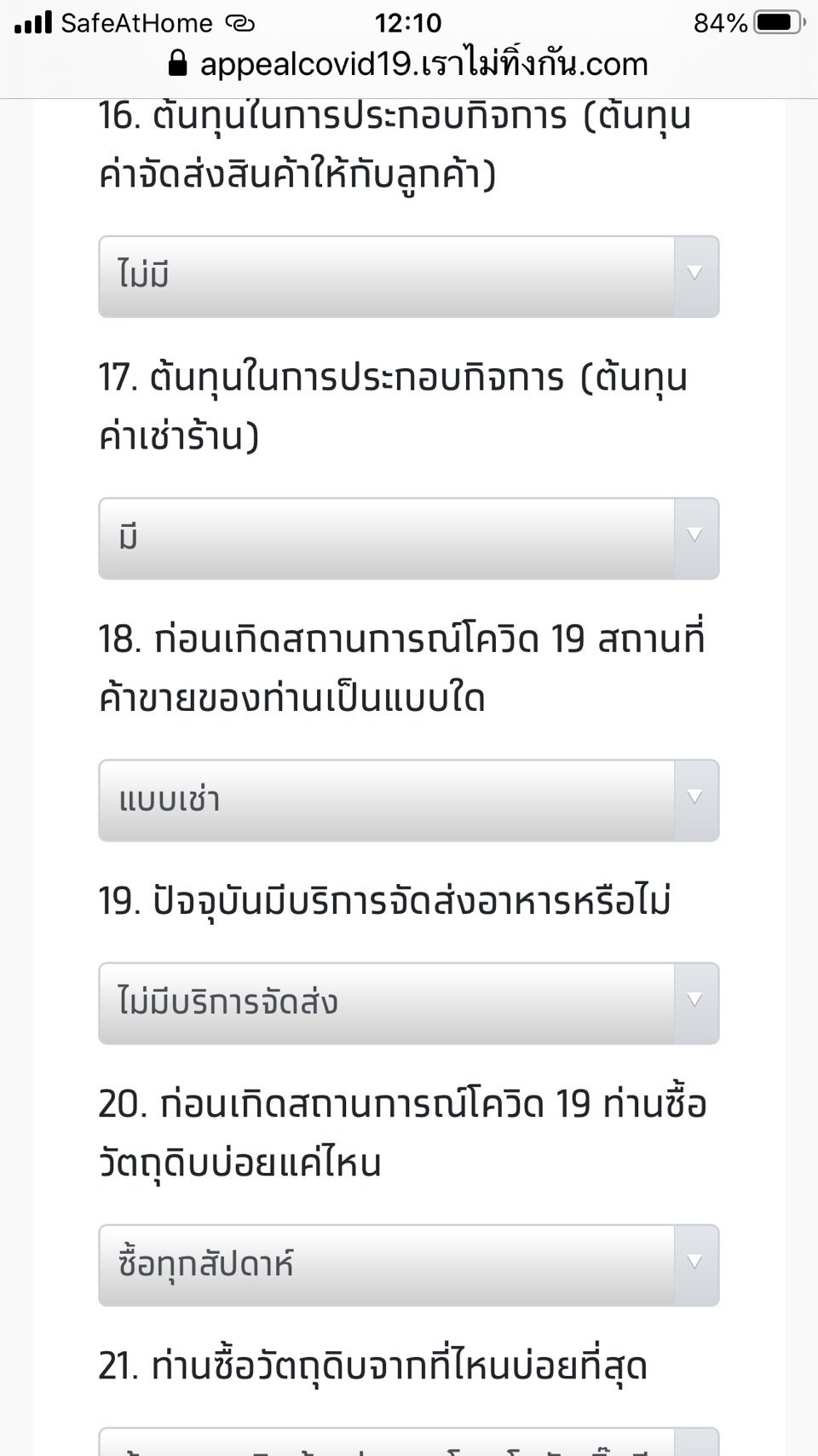Change raw material purchase frequency dropdown

(409, 1265)
